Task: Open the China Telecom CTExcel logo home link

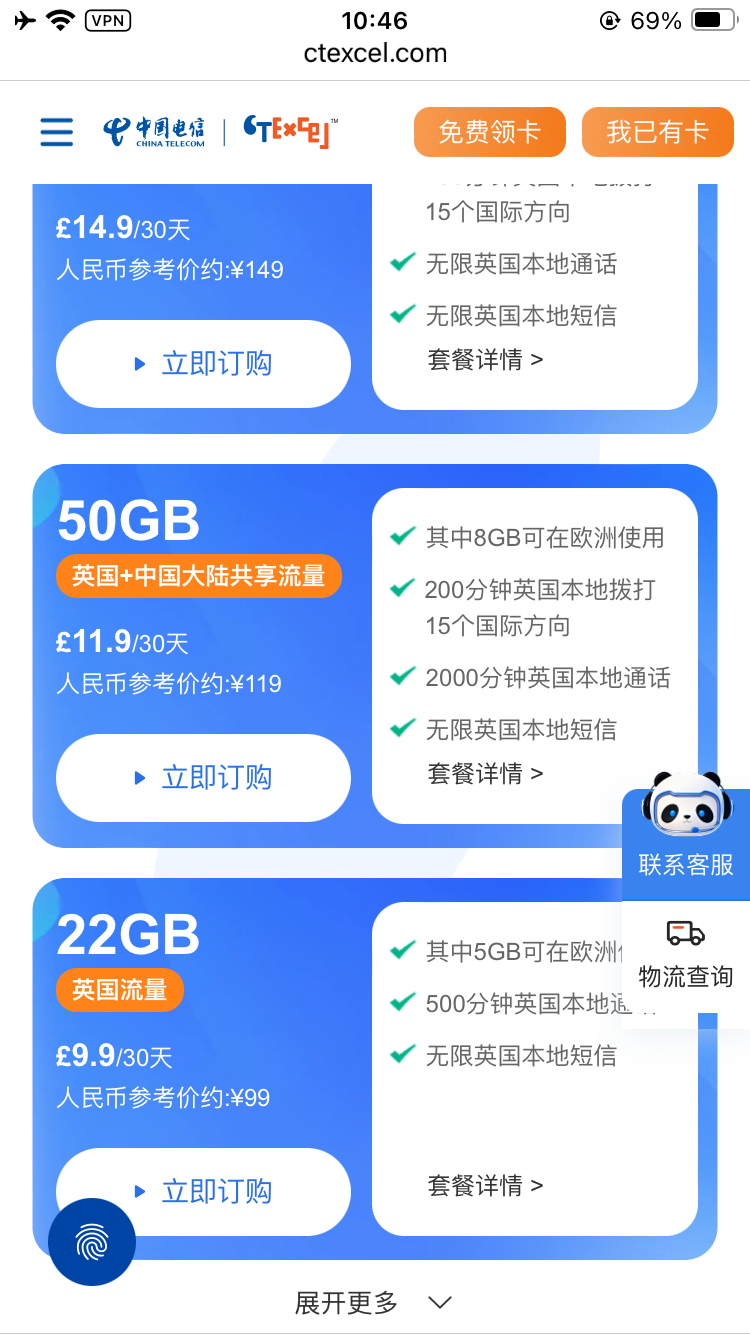Action: pyautogui.click(x=220, y=131)
